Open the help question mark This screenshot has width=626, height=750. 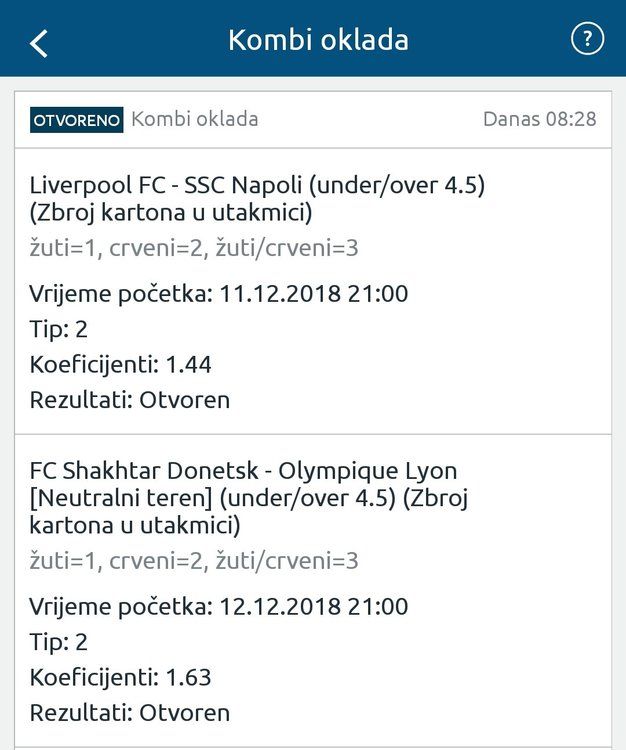[587, 40]
